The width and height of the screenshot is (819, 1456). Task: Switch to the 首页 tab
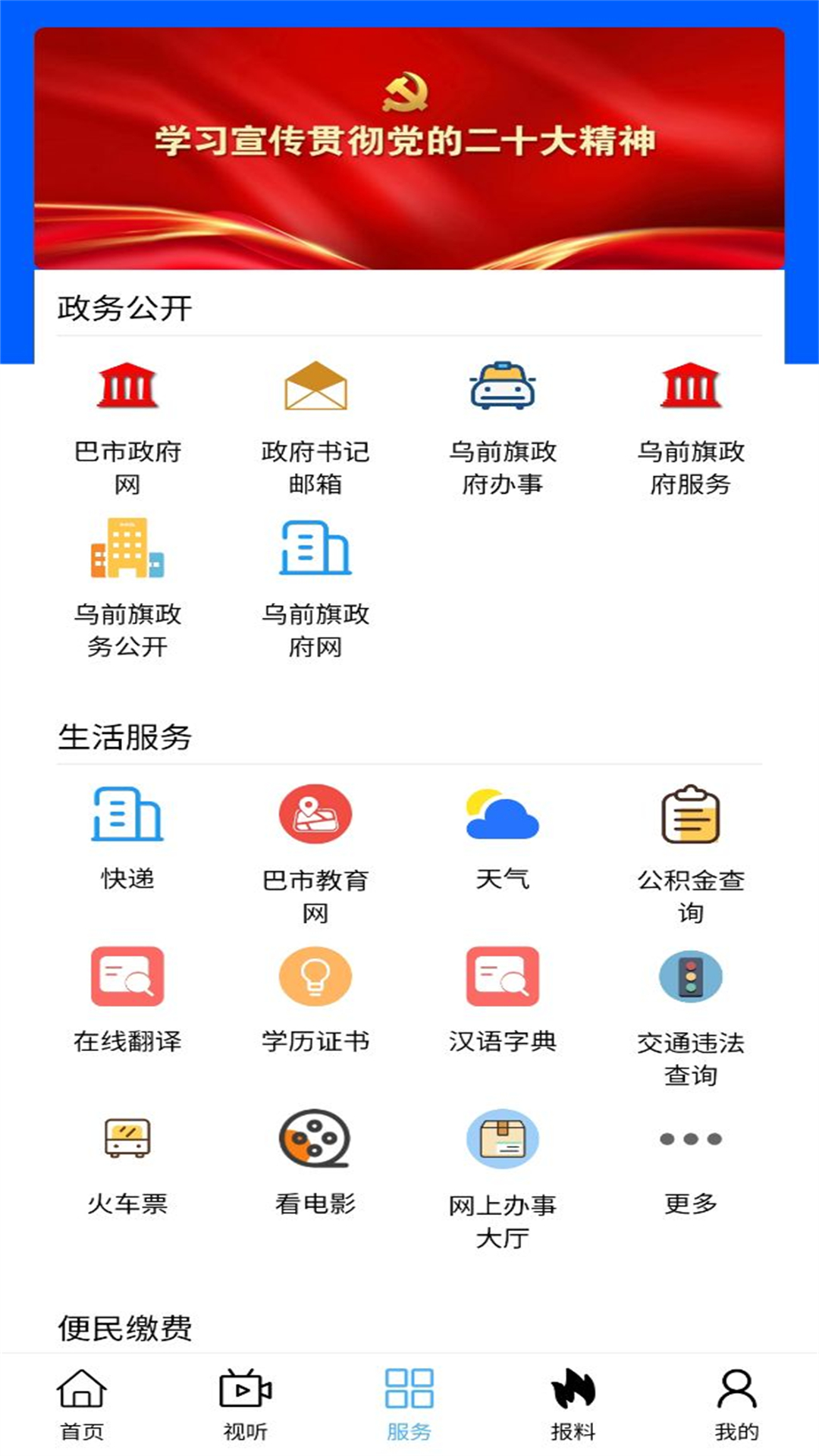tap(82, 1403)
